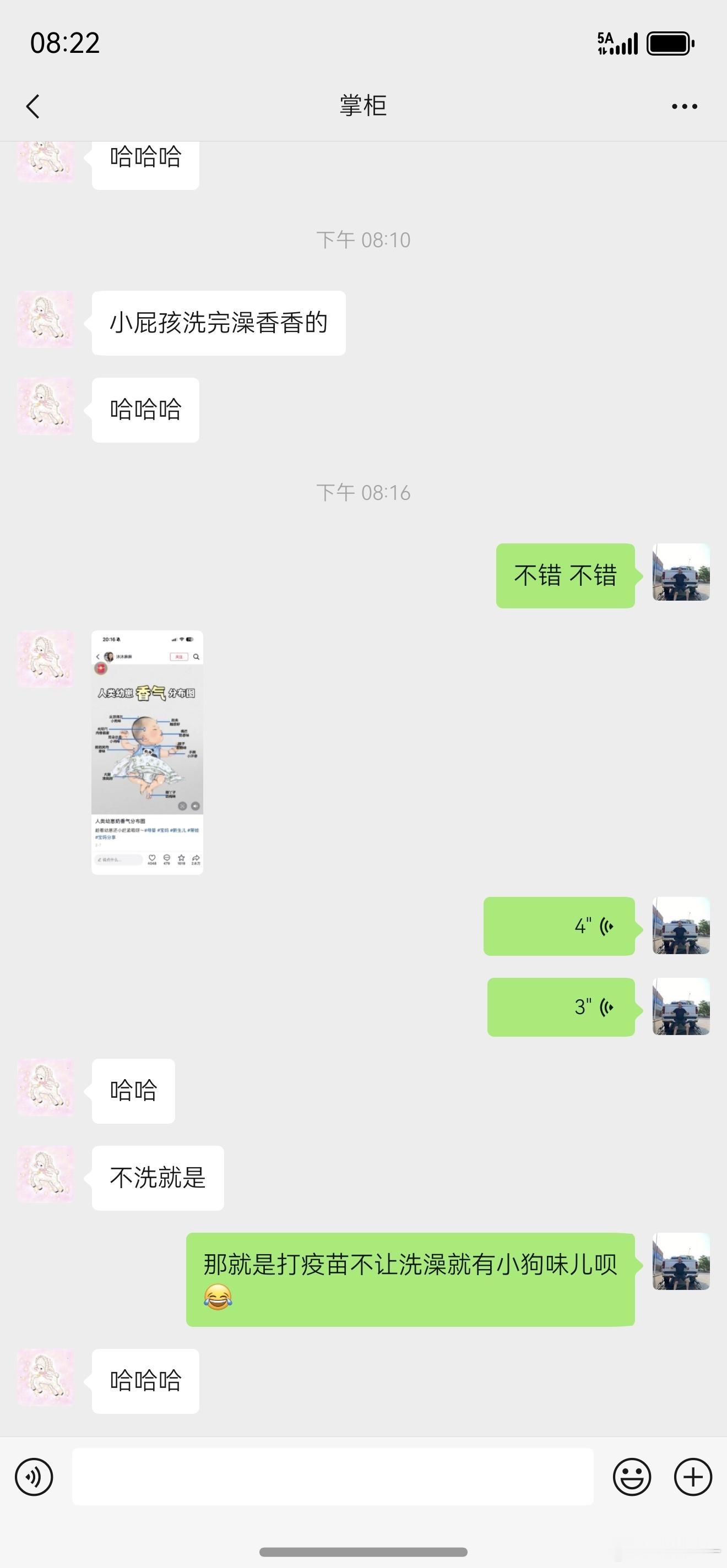Tap the battery indicator in the status bar
Screen dimensions: 727x1568
(x=670, y=42)
